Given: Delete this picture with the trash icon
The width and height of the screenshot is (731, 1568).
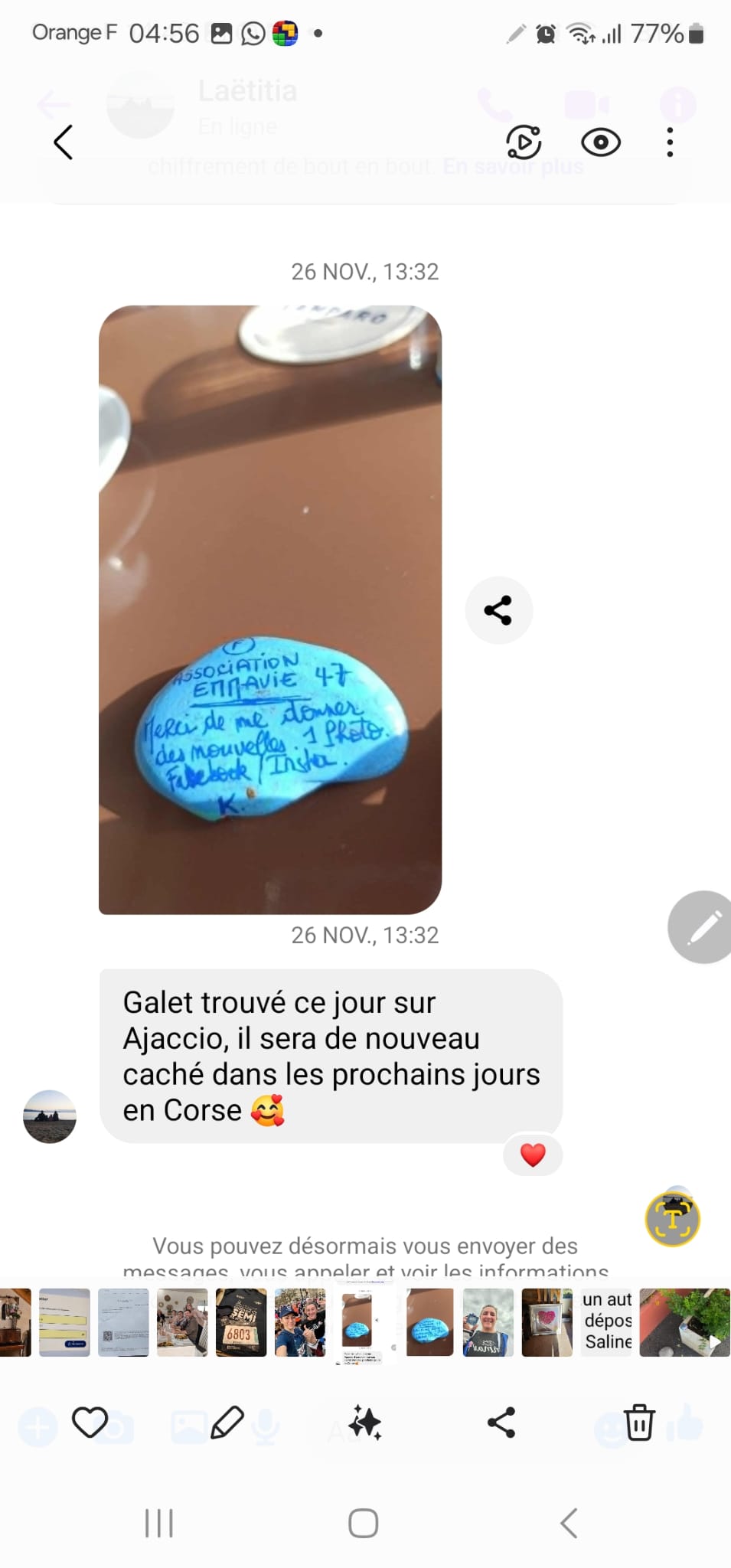Looking at the screenshot, I should click(x=639, y=1423).
